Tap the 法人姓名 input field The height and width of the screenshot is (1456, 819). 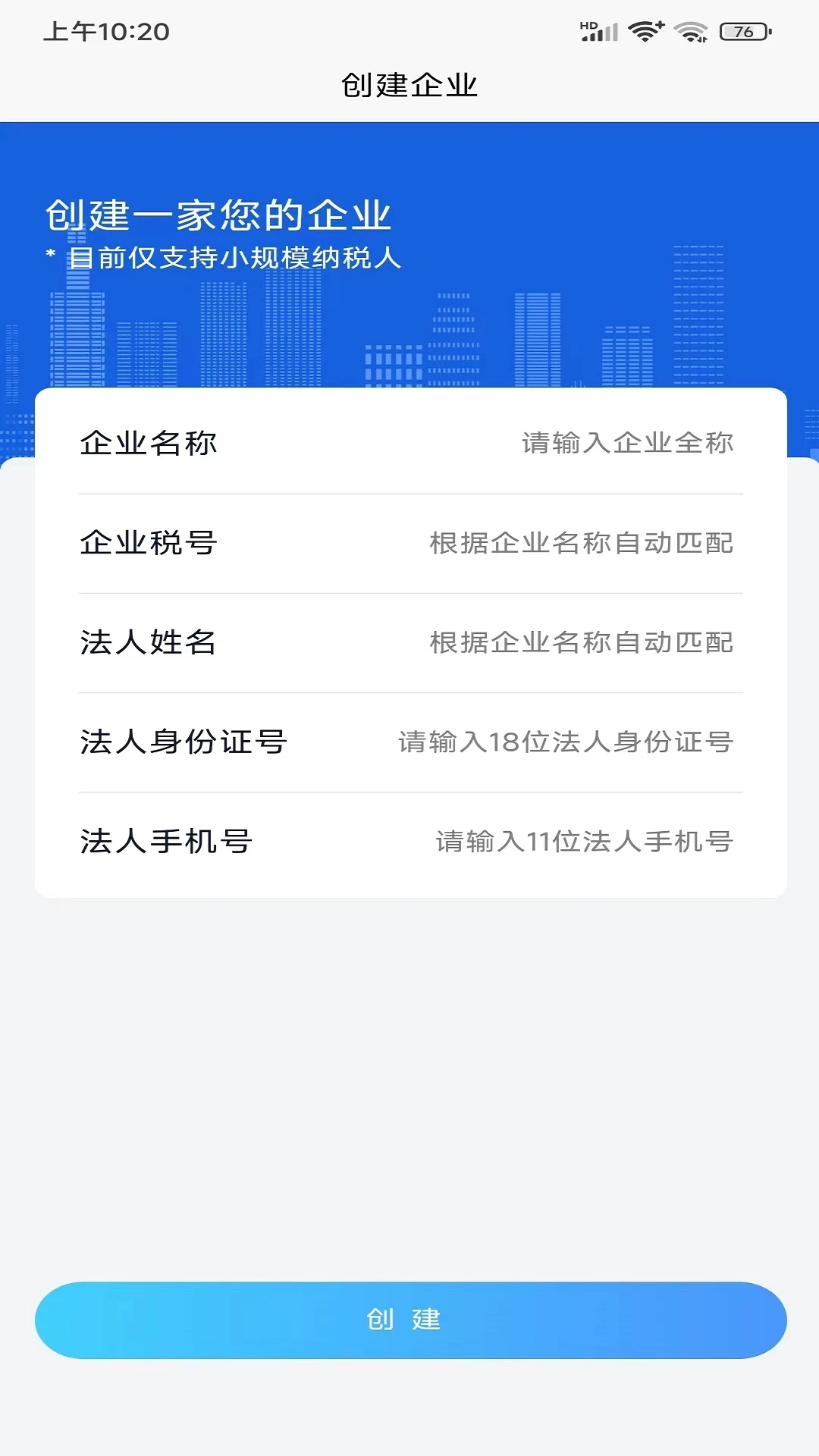point(409,642)
